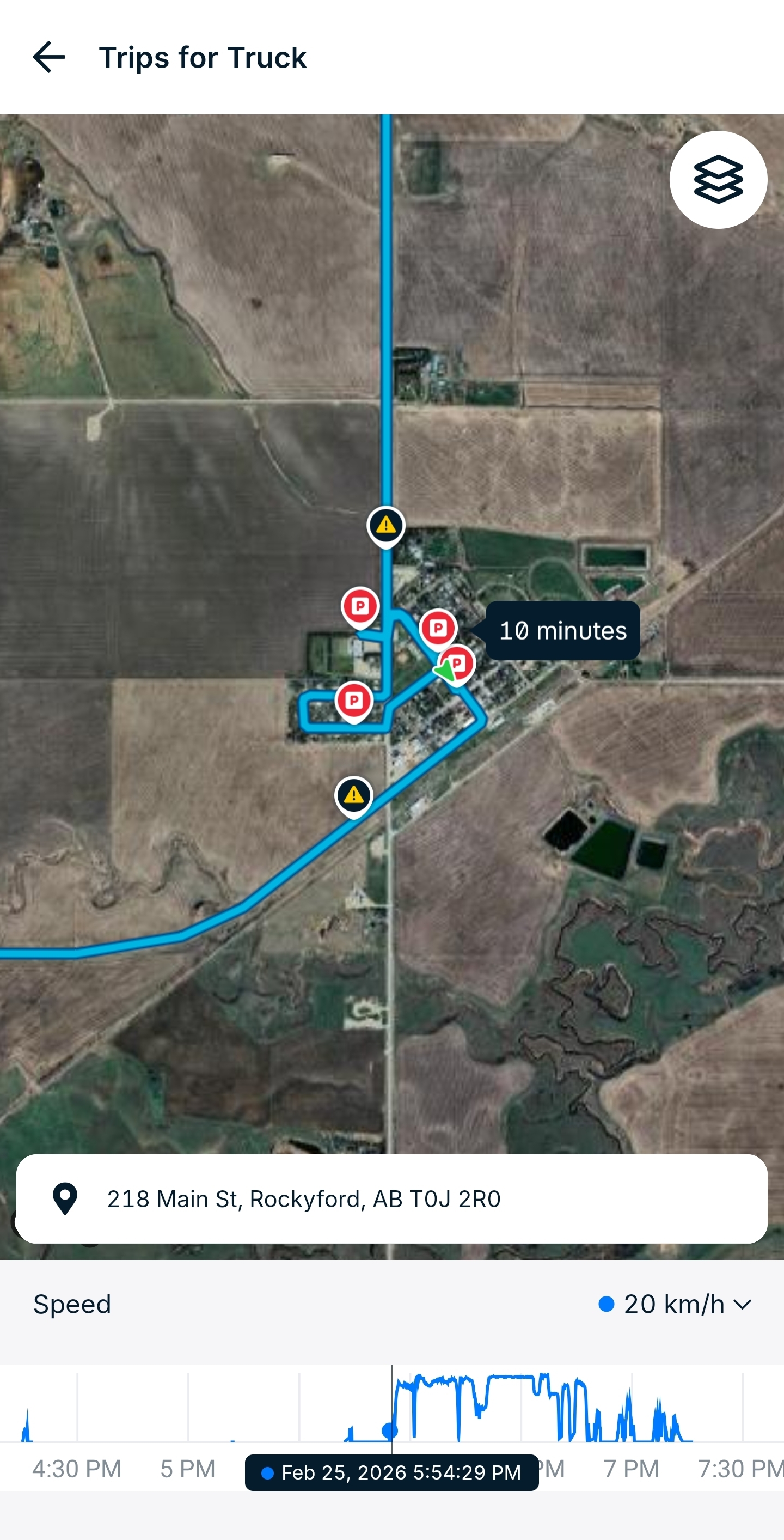Select the westernmost upper parking marker
Screen dimensions: 784x1540
(360, 606)
